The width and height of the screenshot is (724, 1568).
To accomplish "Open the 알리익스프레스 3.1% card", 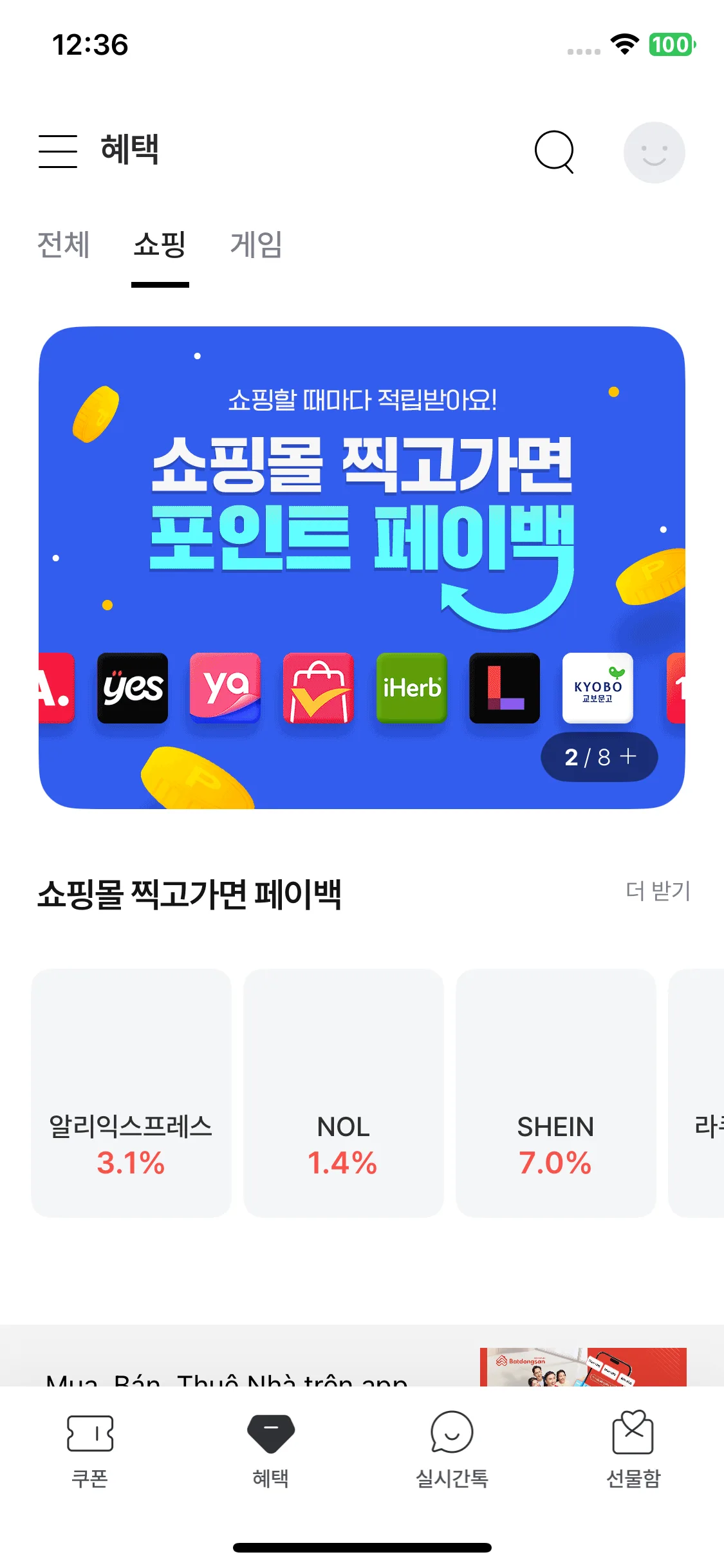I will tap(131, 1092).
